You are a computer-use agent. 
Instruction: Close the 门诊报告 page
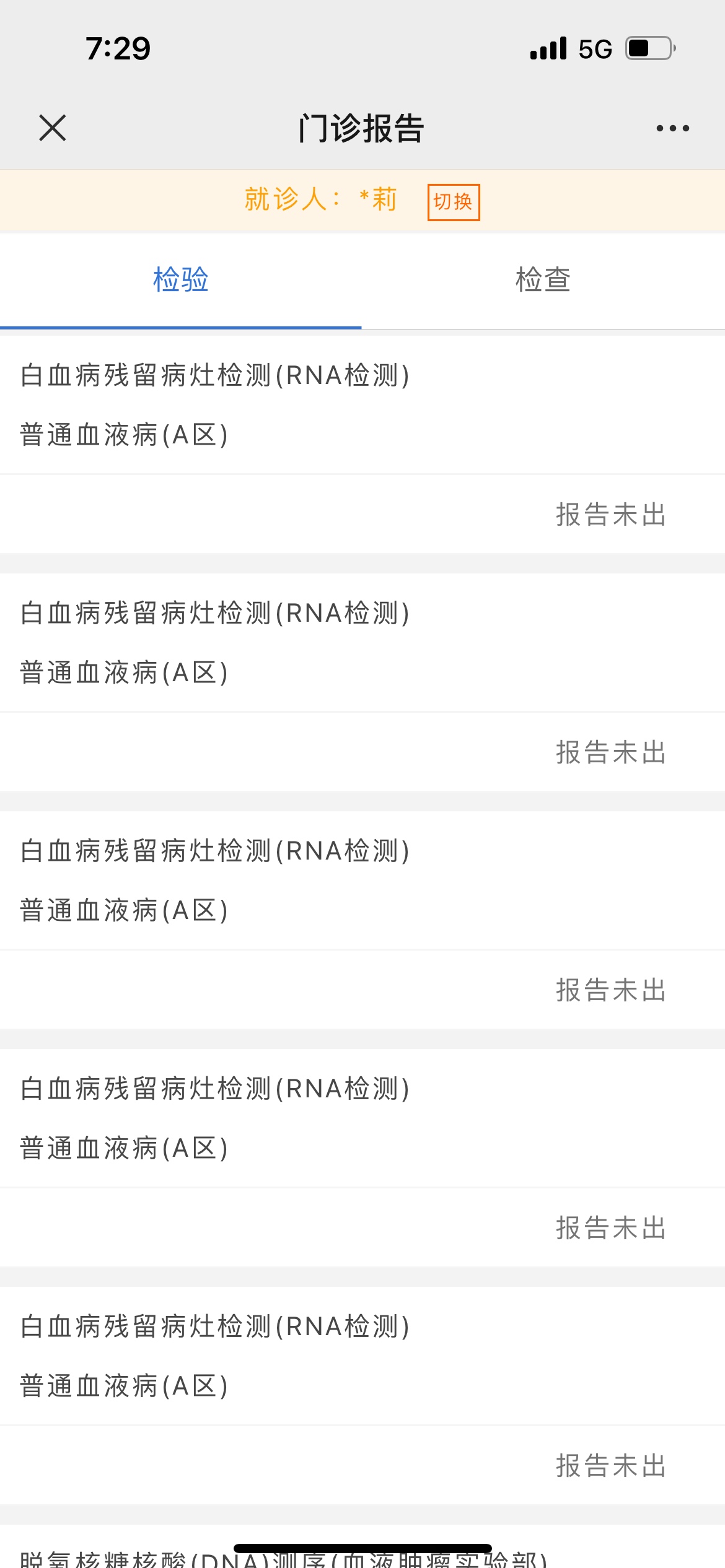point(53,128)
